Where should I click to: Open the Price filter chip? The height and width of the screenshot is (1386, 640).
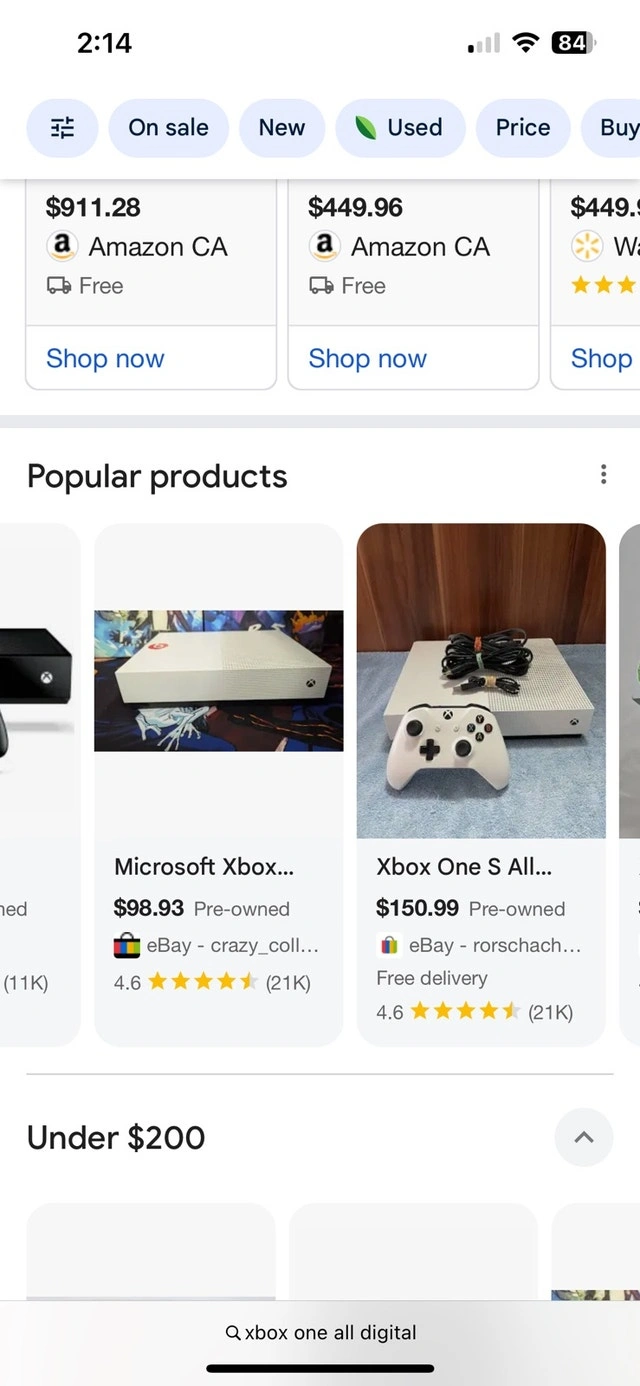522,128
